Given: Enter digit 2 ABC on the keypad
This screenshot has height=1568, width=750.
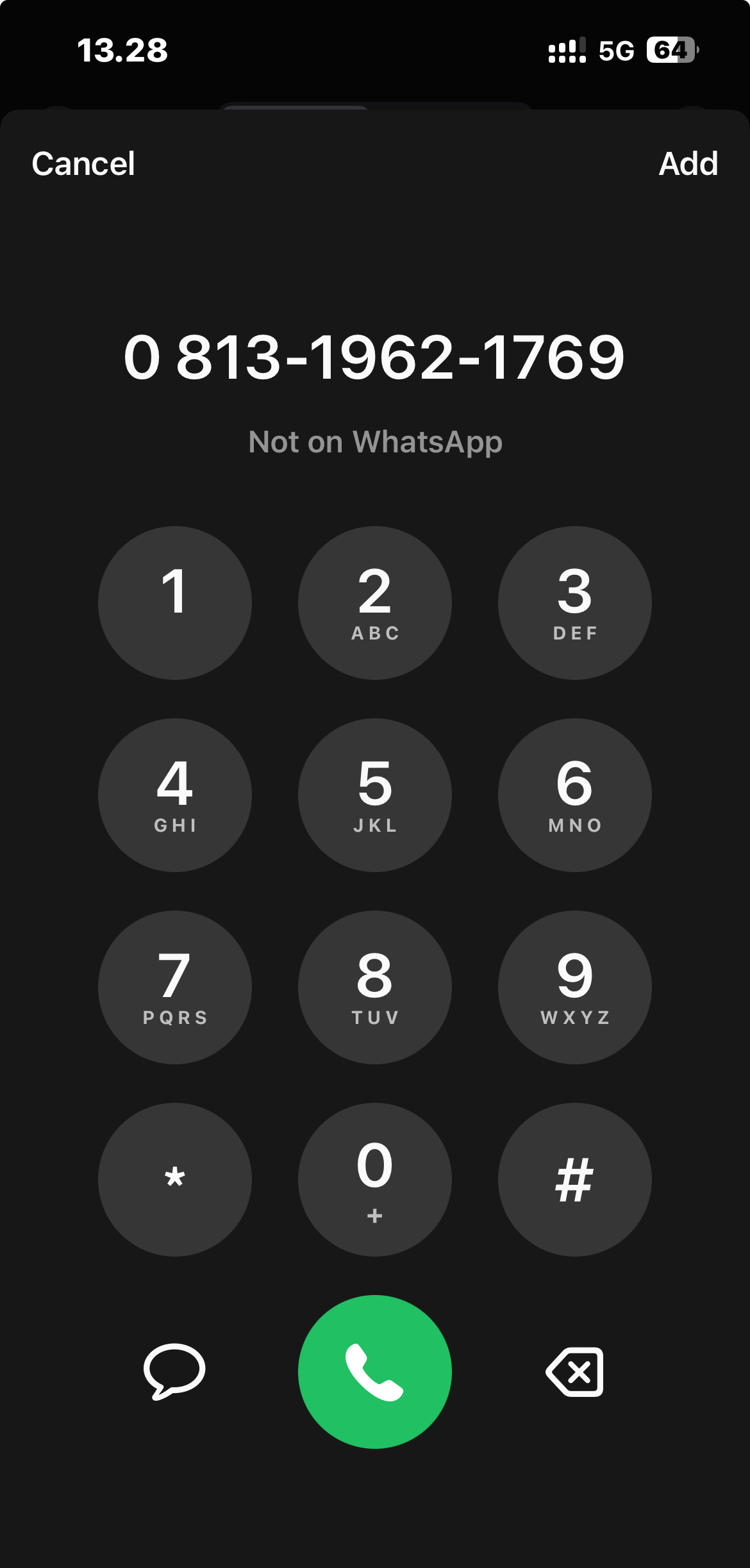Looking at the screenshot, I should click(x=375, y=603).
